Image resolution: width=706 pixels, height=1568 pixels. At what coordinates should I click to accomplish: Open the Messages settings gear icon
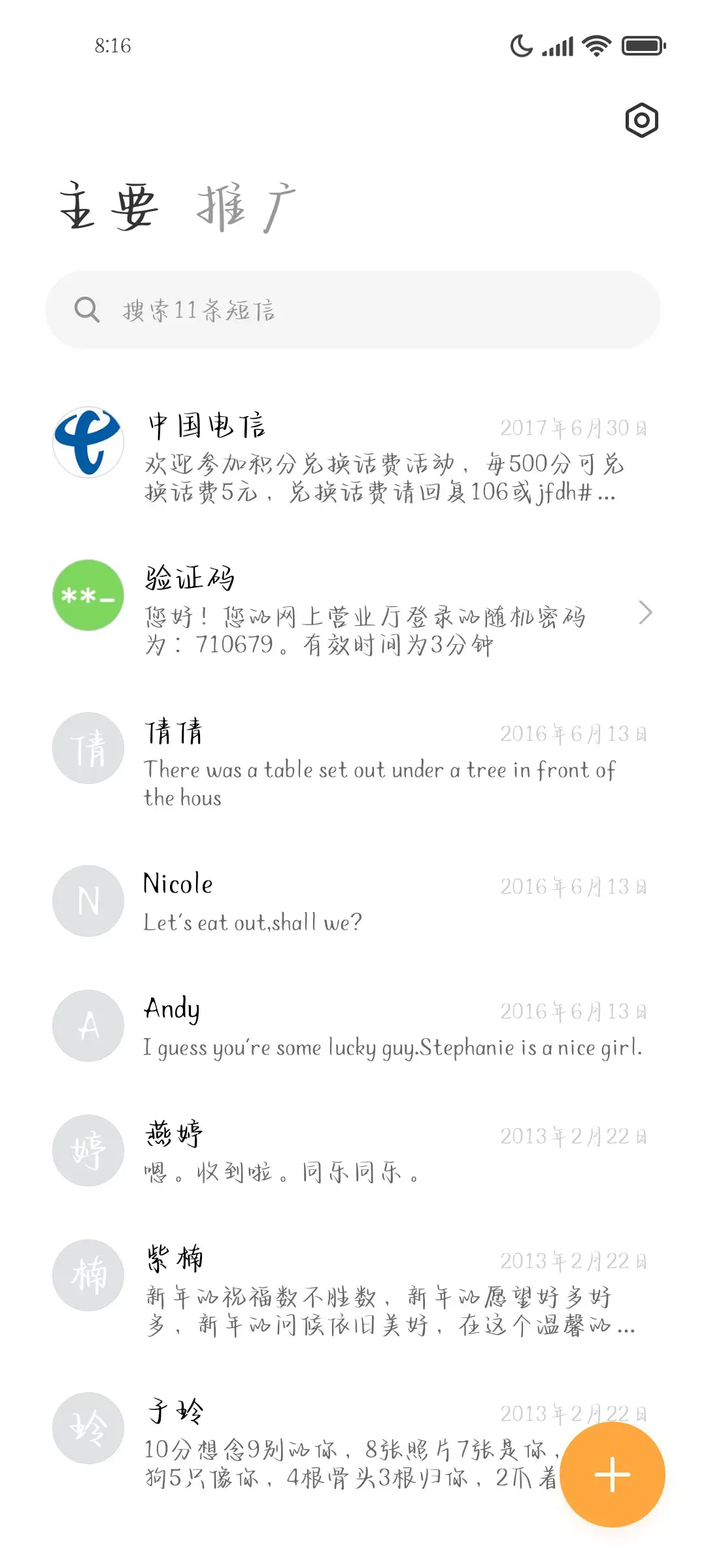641,120
